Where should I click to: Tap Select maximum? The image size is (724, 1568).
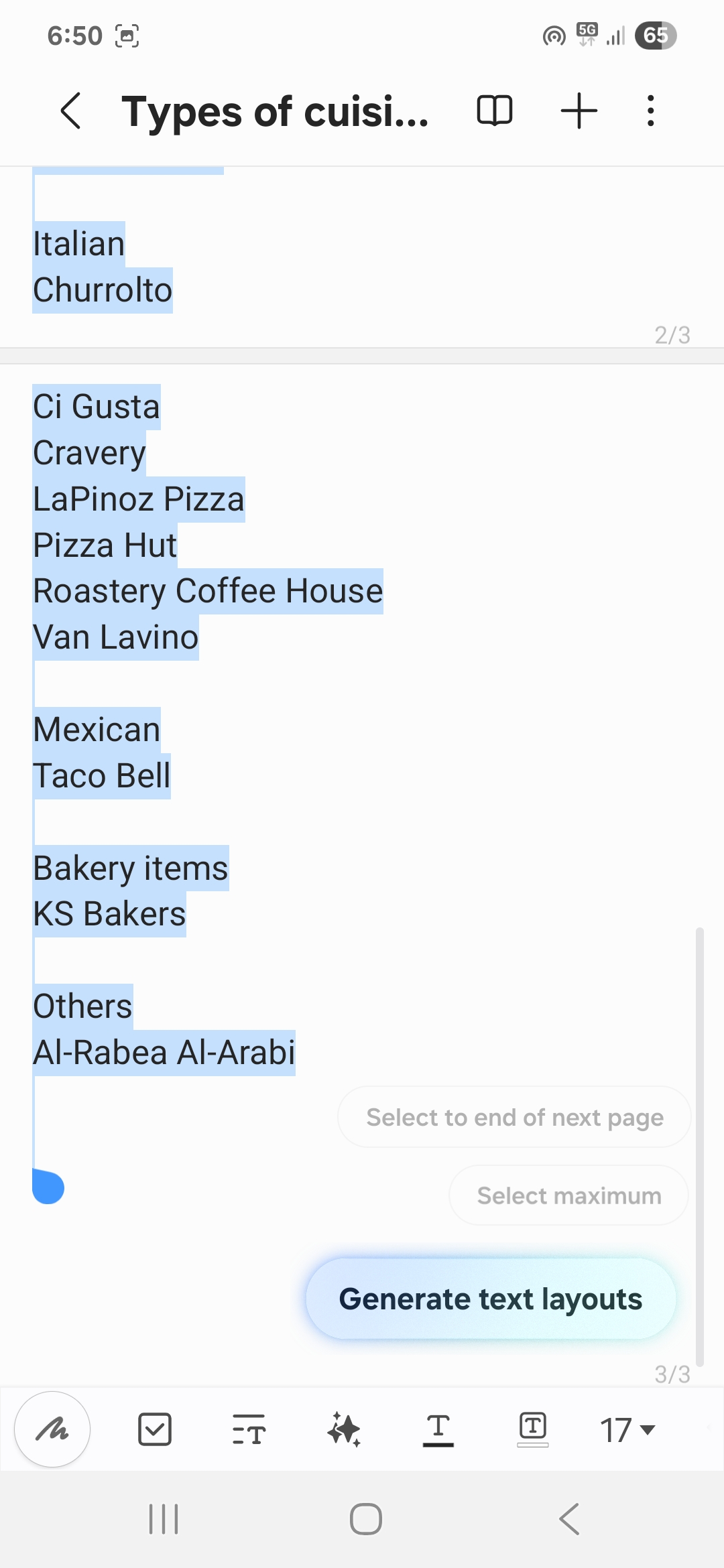(x=568, y=1195)
